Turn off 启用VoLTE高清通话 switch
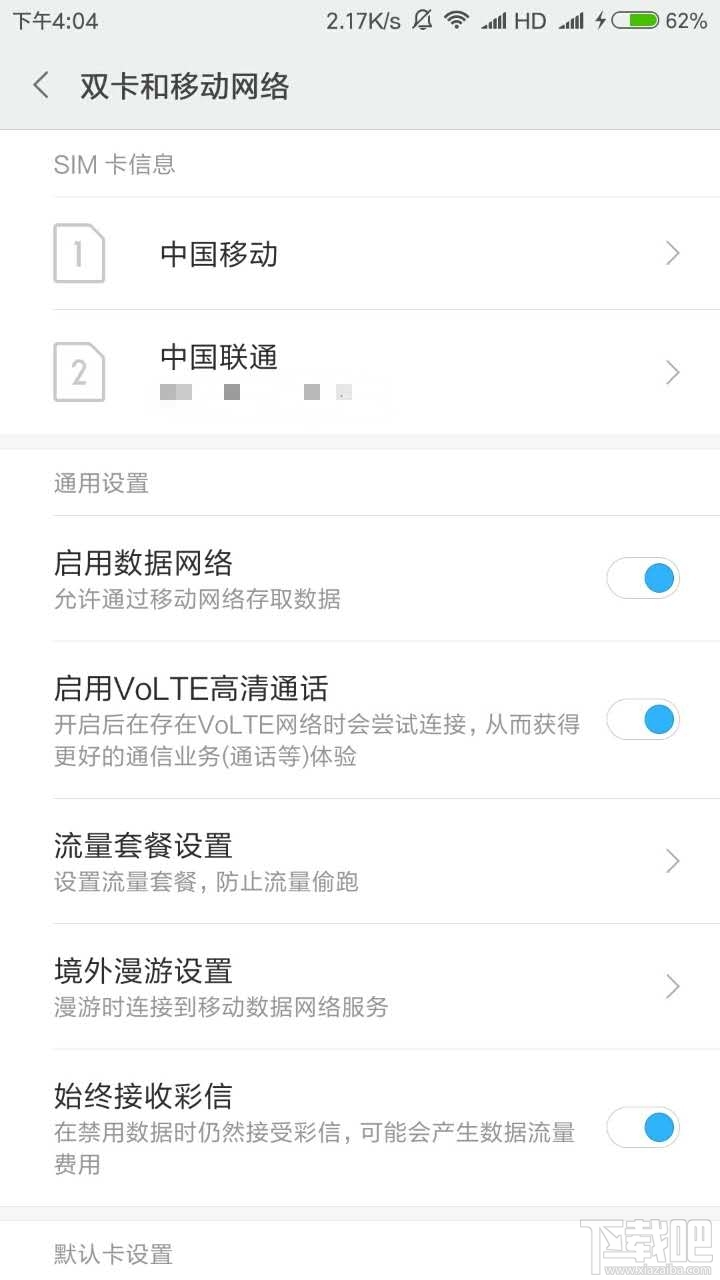The height and width of the screenshot is (1280, 720). point(643,719)
